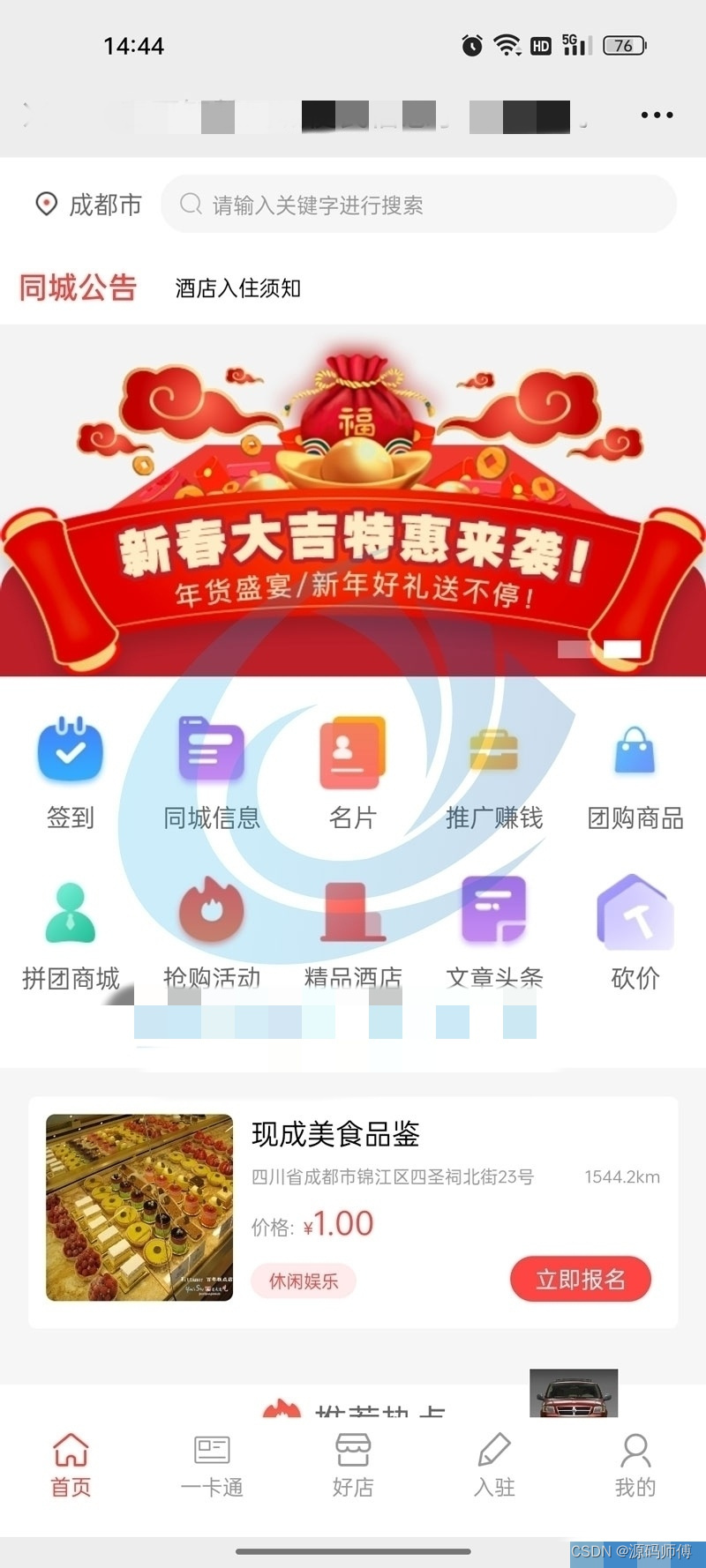Switch to the 我的 tab

(635, 1466)
